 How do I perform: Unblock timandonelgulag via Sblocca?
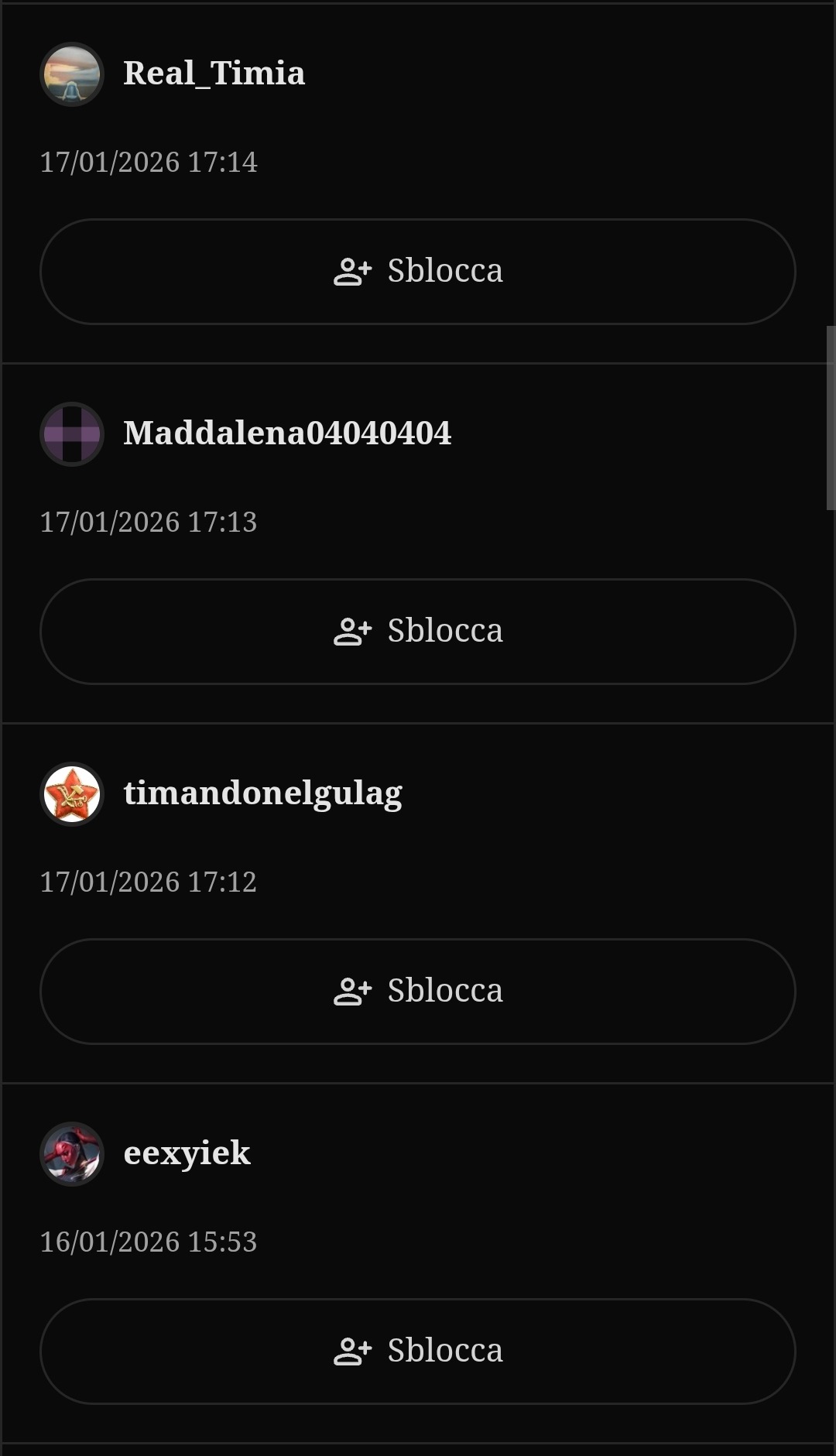418,991
